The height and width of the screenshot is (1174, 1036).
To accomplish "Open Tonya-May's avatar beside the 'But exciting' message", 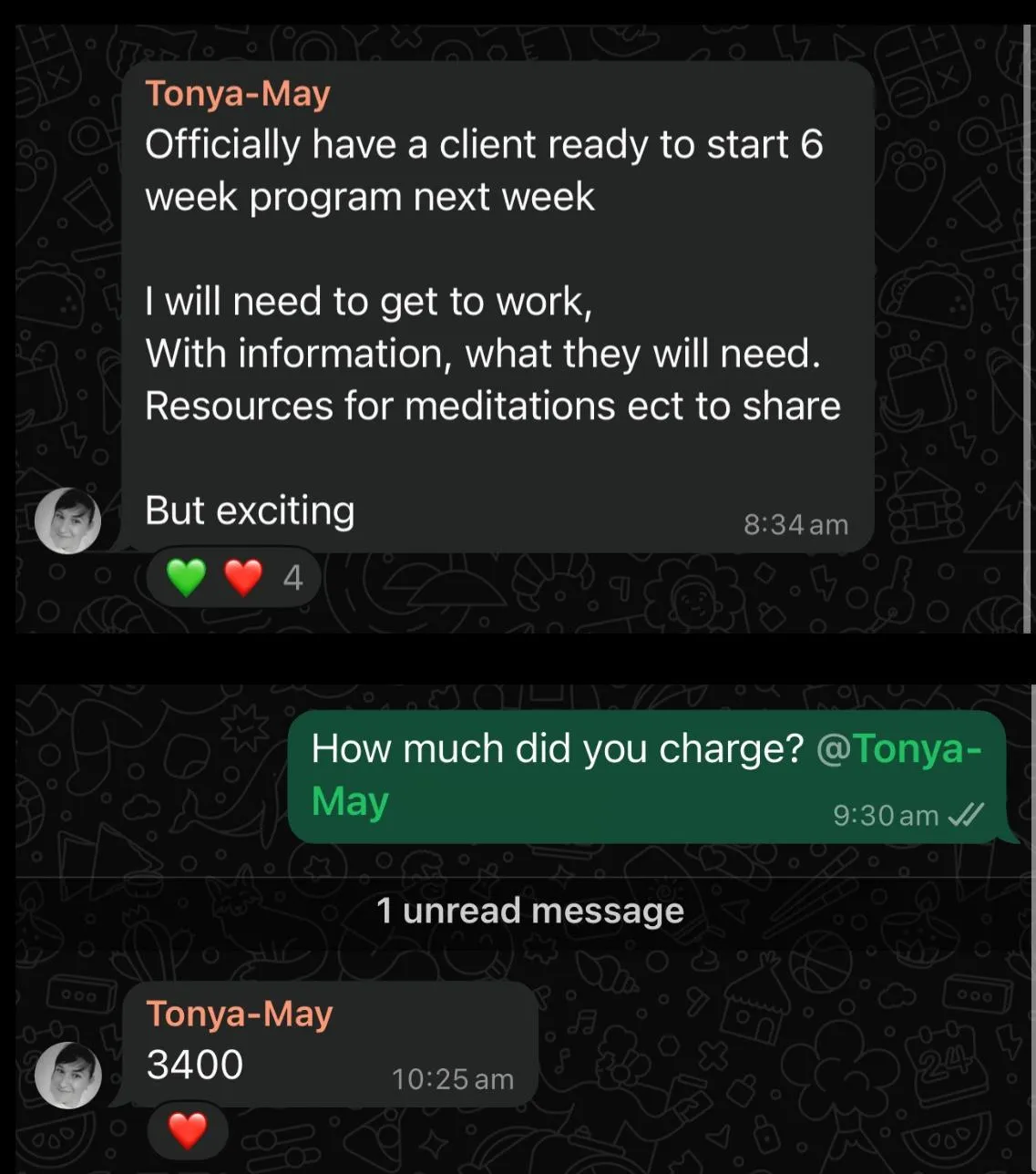I will pos(67,520).
